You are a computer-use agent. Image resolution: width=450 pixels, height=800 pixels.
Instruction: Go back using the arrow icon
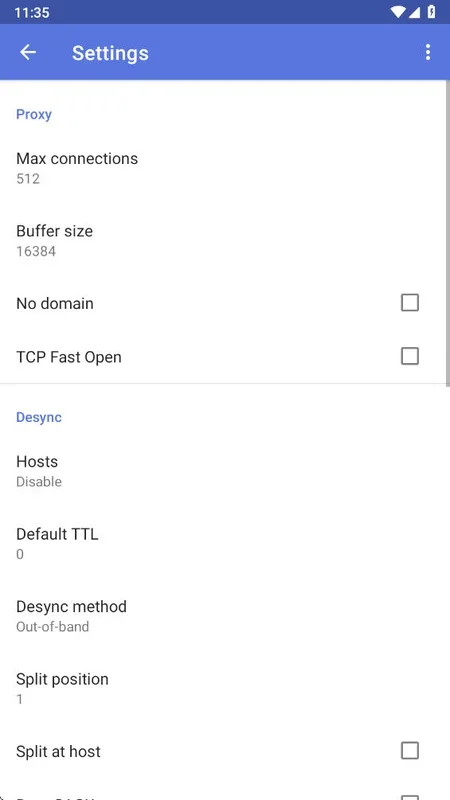(28, 52)
